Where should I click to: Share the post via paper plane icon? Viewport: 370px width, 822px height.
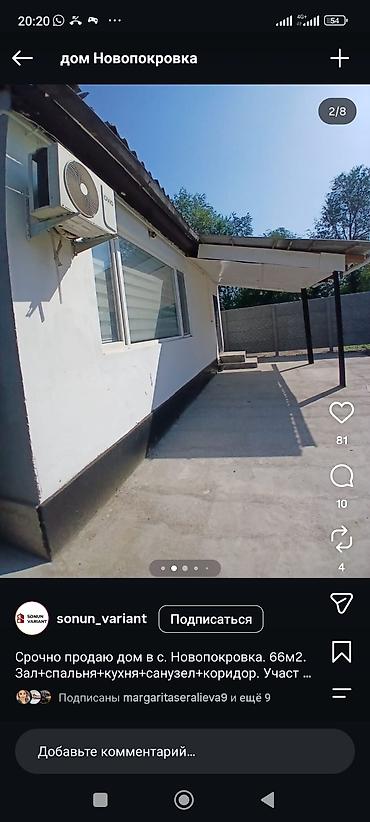[342, 603]
